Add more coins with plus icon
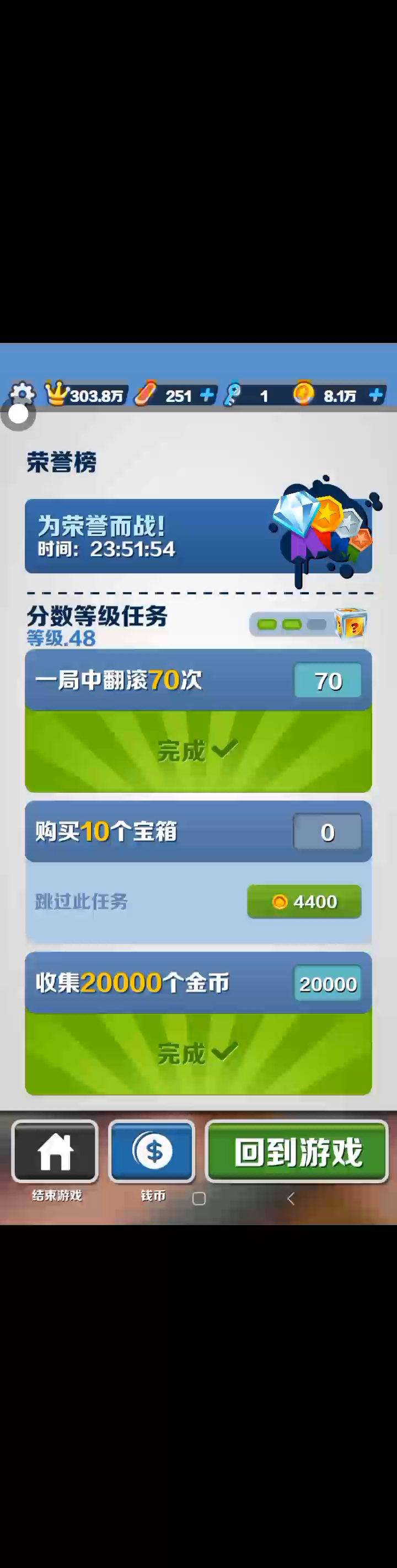397x1568 pixels. 375,395
